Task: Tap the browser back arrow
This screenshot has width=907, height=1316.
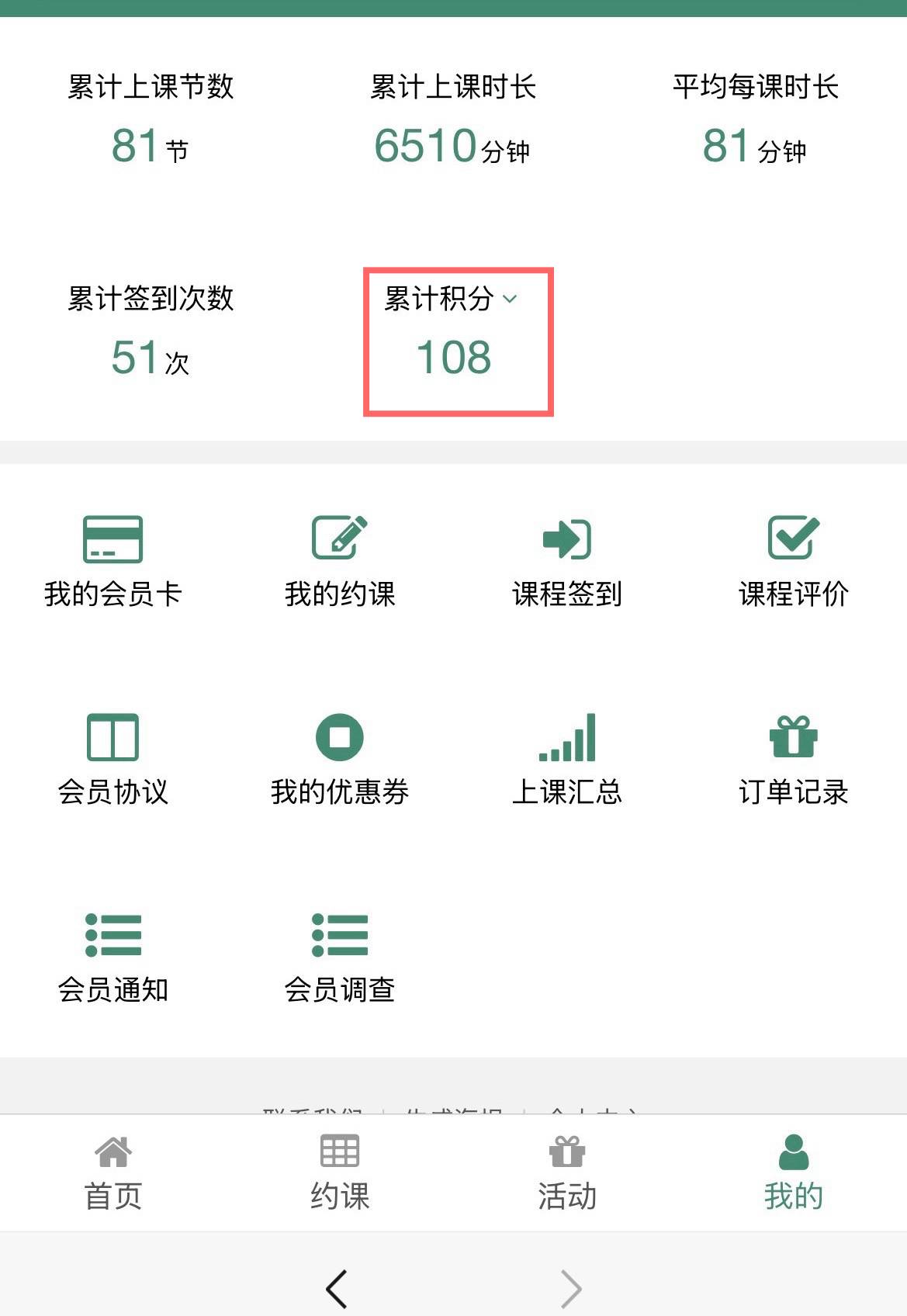Action: (337, 1289)
